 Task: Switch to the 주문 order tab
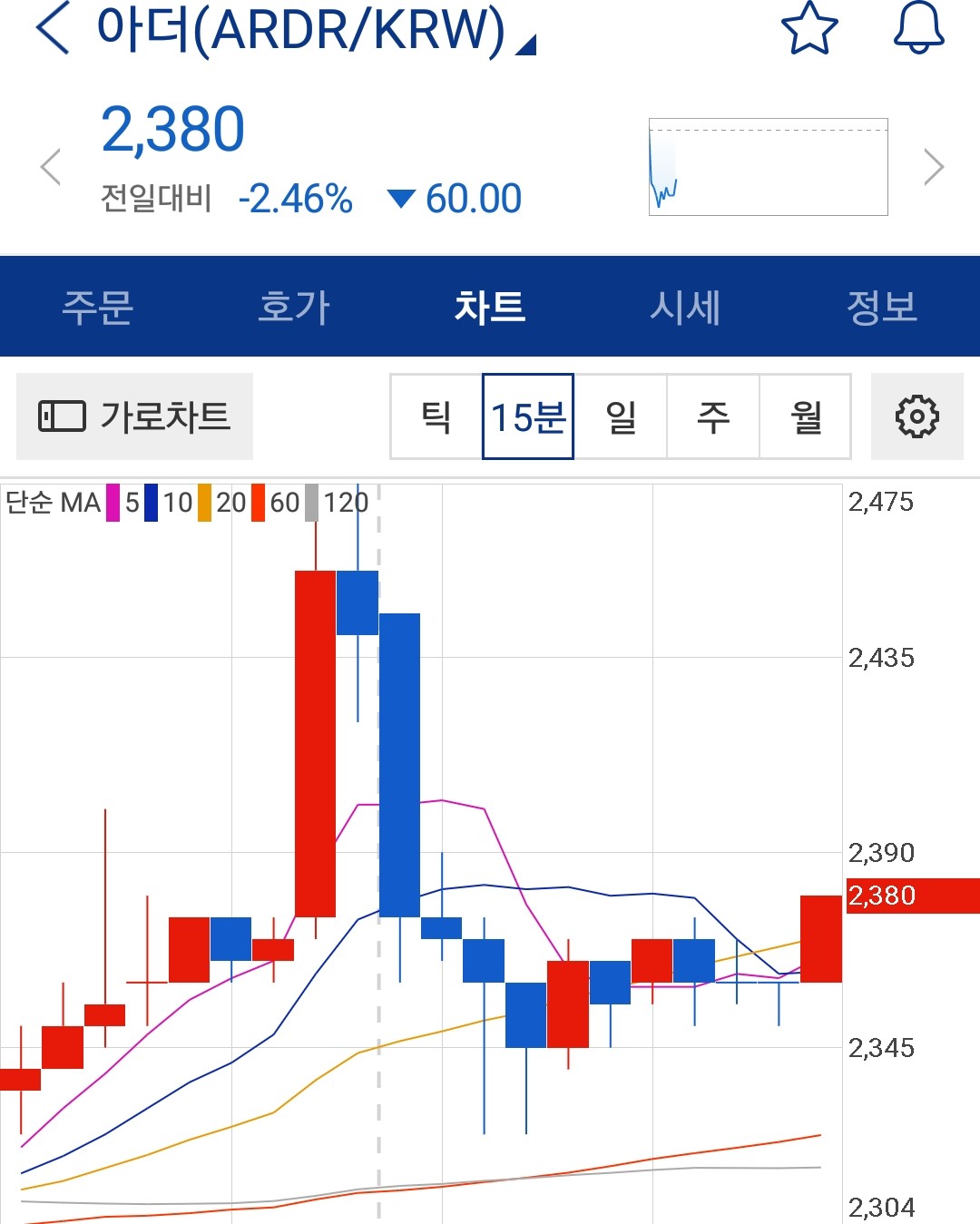[100, 306]
